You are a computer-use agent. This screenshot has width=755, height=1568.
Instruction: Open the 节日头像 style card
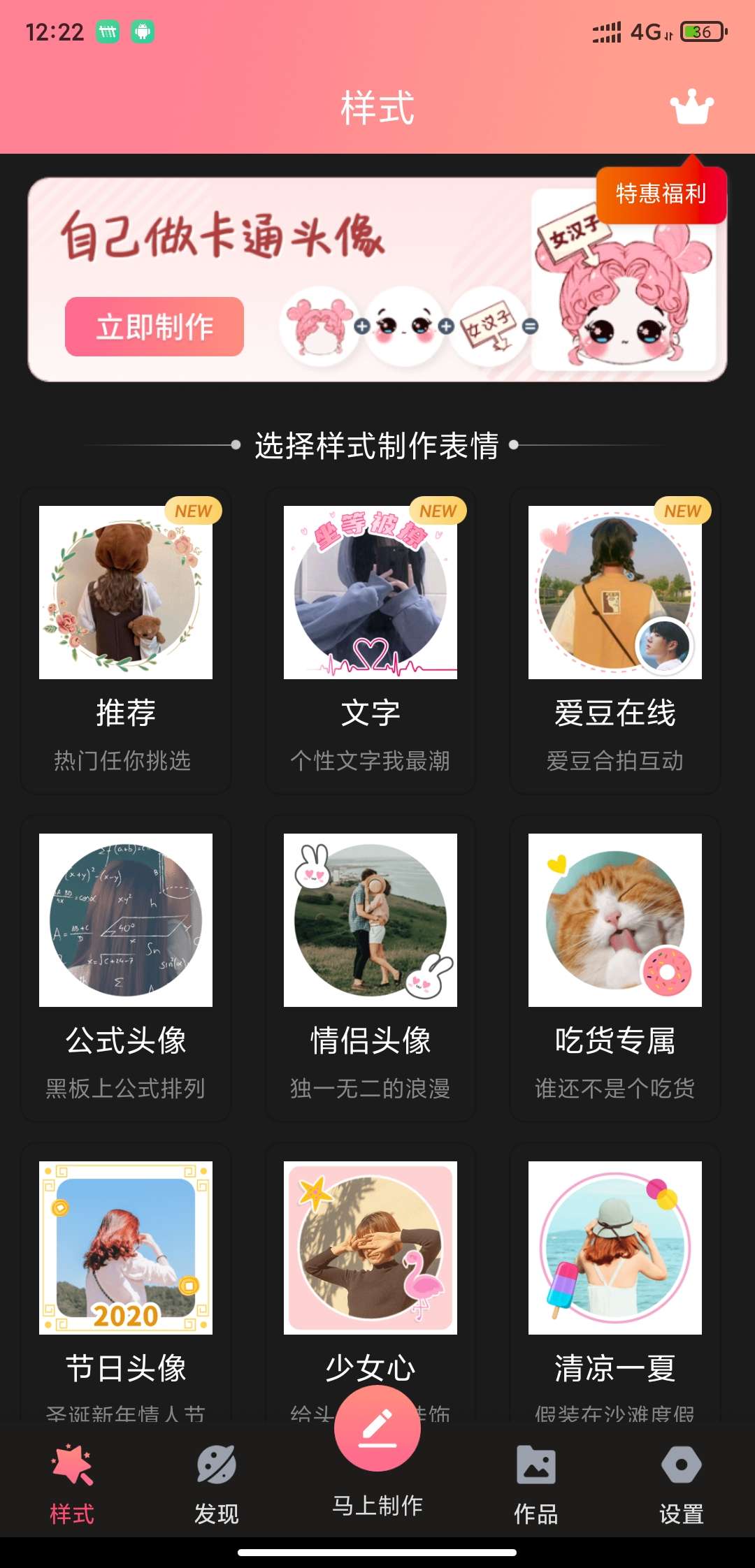126,1284
